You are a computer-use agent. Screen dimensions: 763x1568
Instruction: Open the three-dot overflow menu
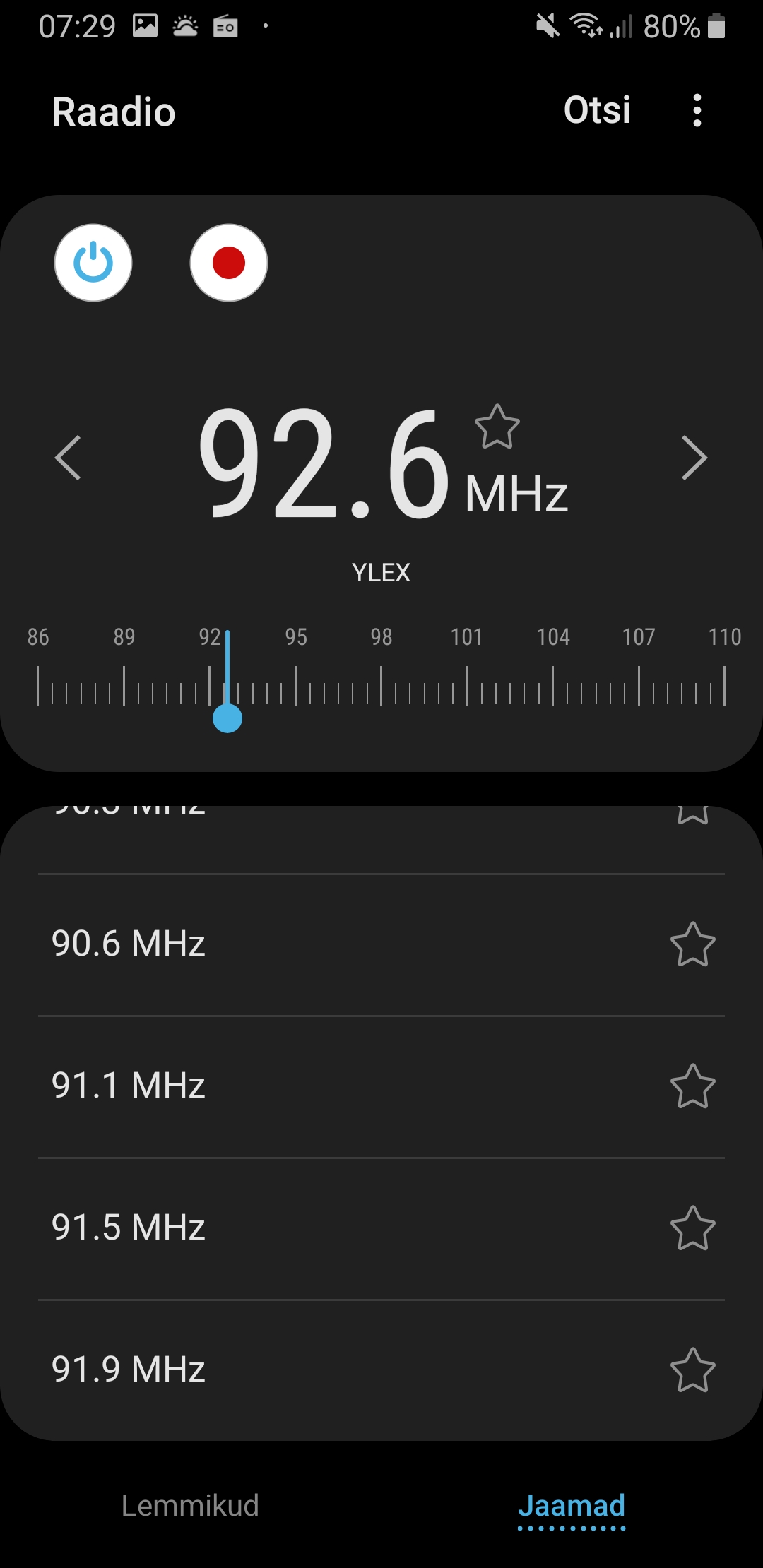click(x=697, y=111)
